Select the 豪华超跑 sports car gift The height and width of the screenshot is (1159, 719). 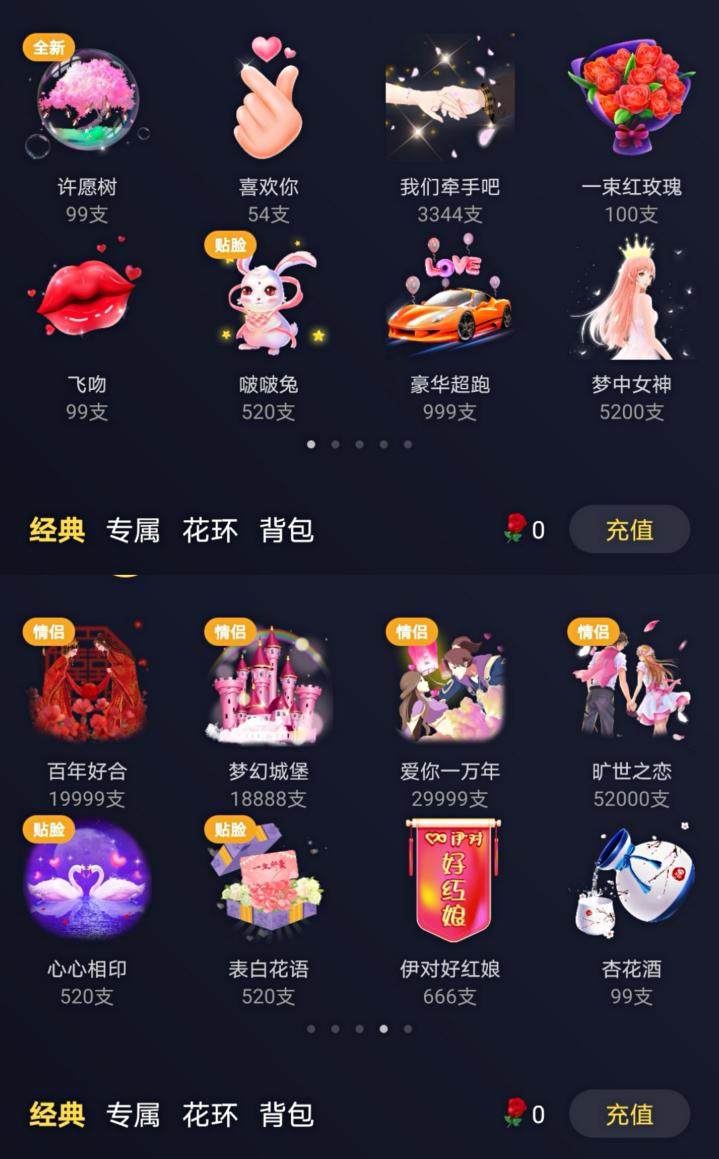point(450,300)
